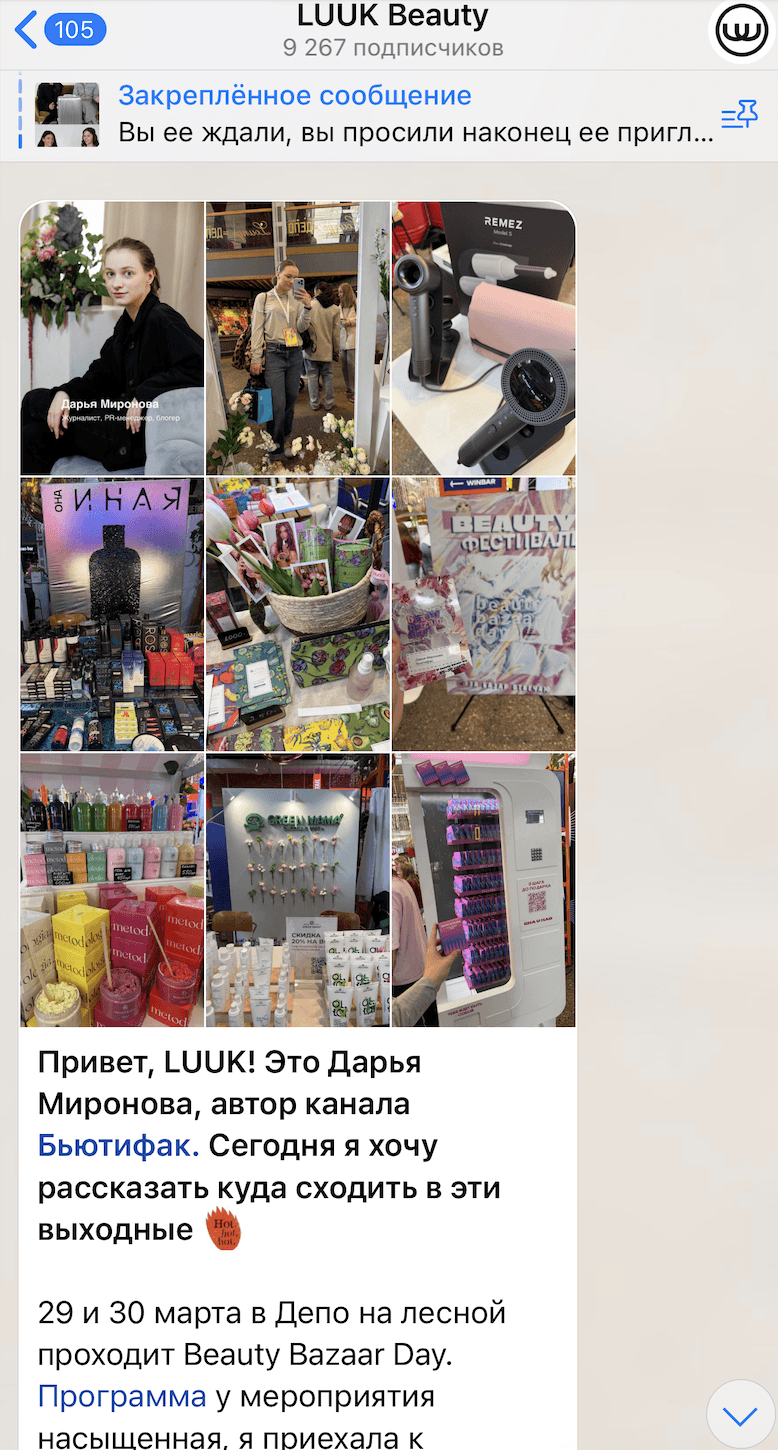Open the portrait photo of Дарья Миронова
The image size is (778, 1450).
[x=112, y=338]
